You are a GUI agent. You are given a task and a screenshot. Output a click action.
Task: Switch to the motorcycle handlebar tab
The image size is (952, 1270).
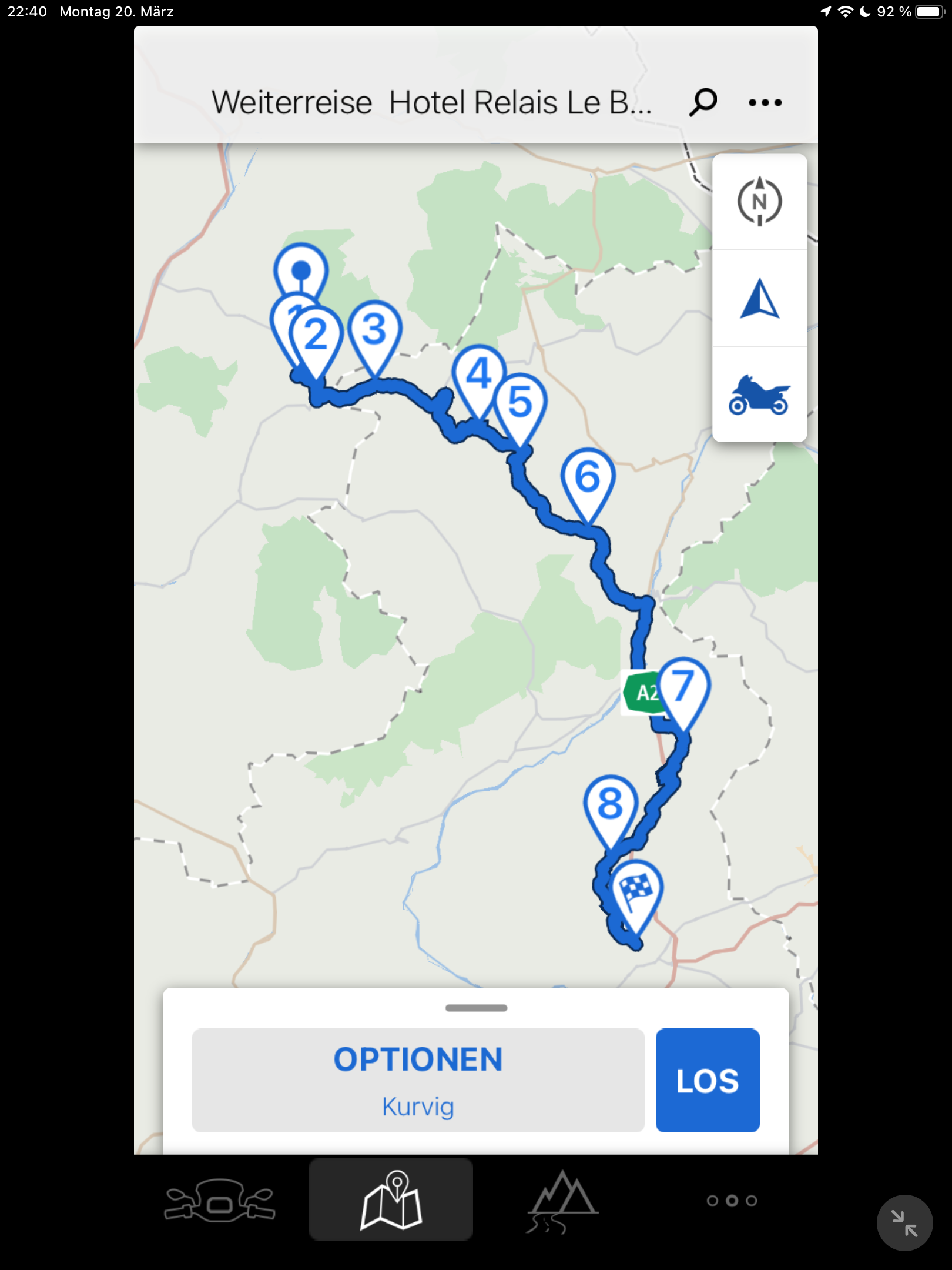(219, 1200)
